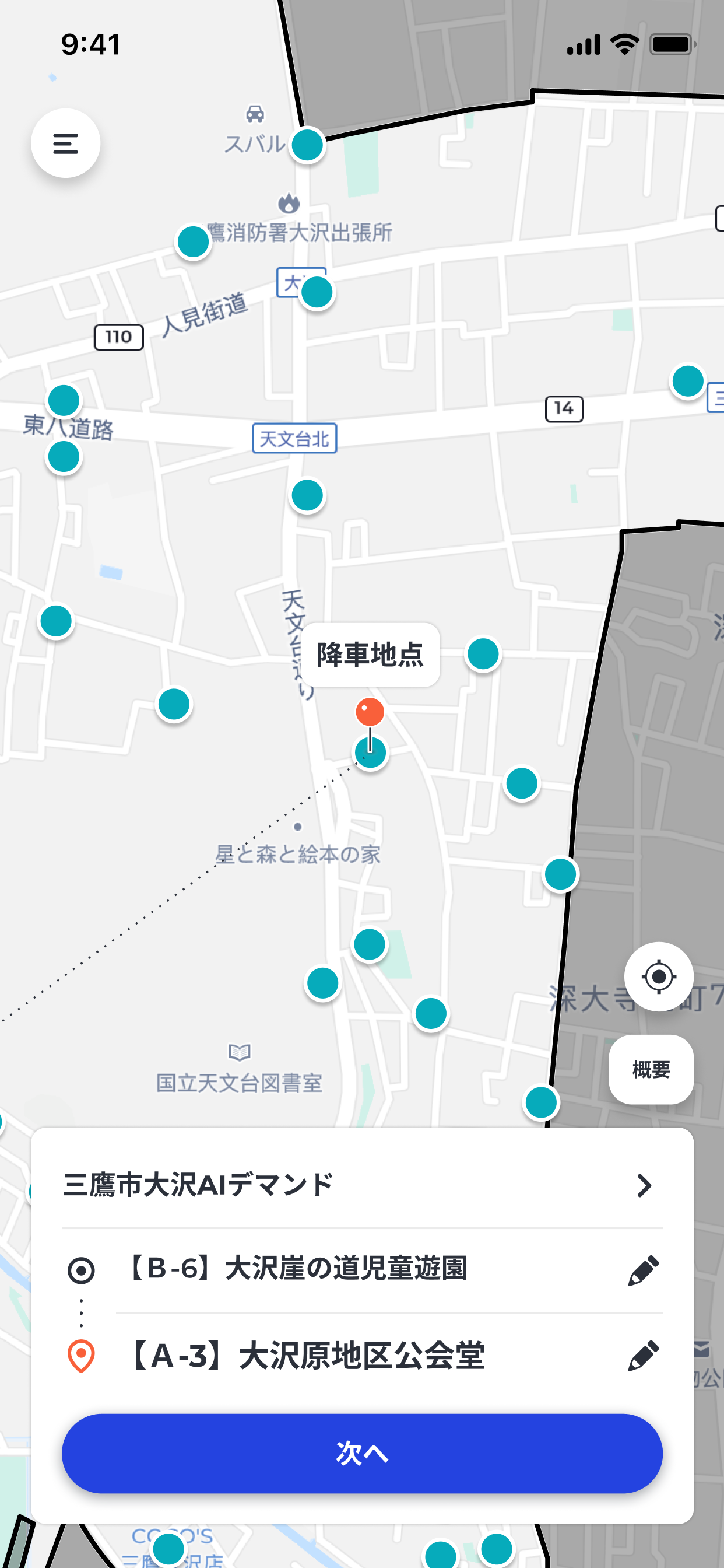Select the orange 降車地点 map pin
Viewport: 724px width, 1568px height.
click(x=370, y=712)
